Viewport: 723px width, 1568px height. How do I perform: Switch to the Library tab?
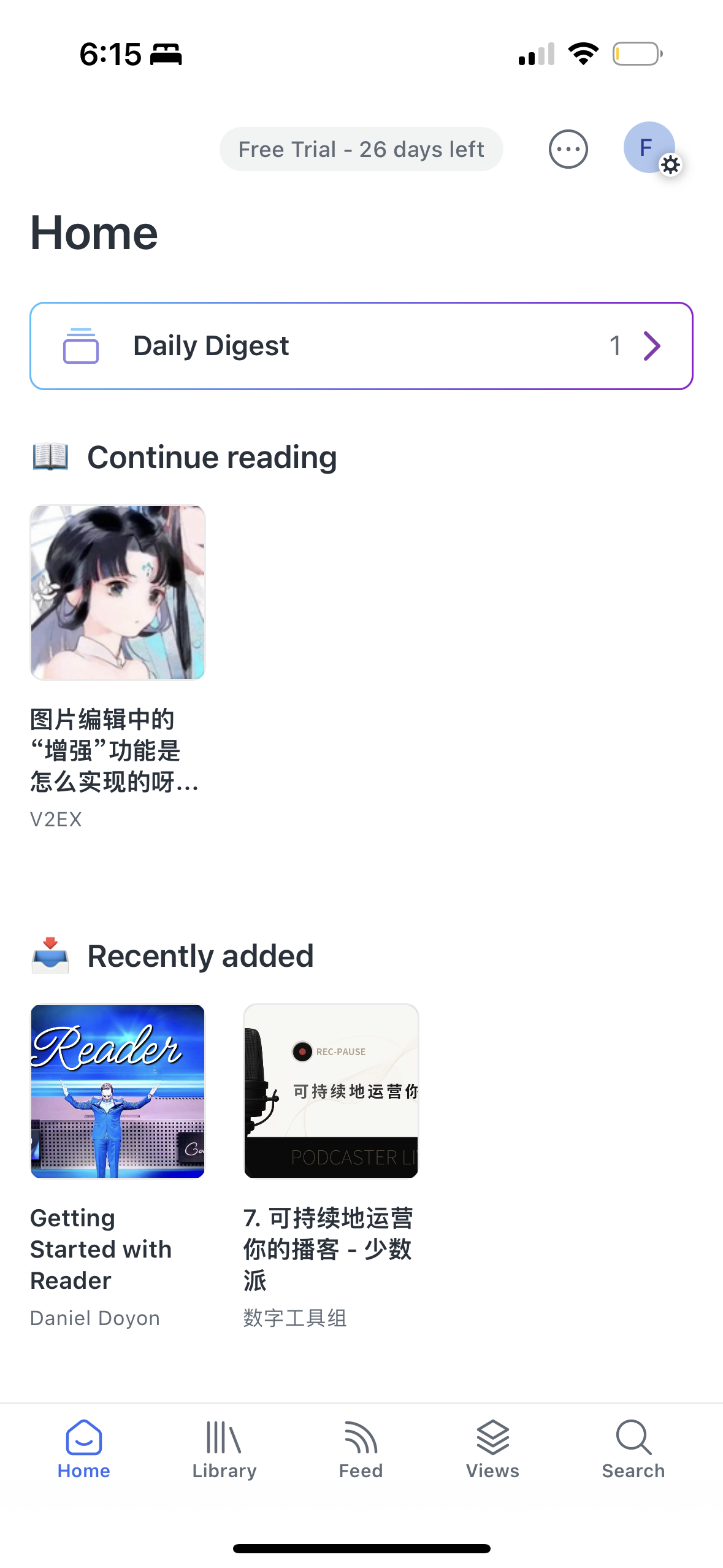(x=224, y=1449)
